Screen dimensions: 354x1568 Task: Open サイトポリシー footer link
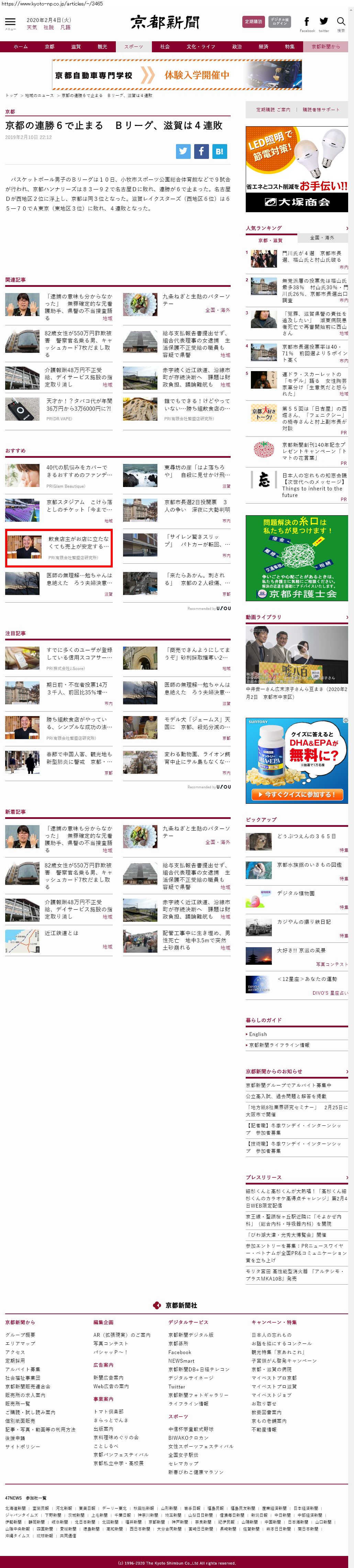22,1446
